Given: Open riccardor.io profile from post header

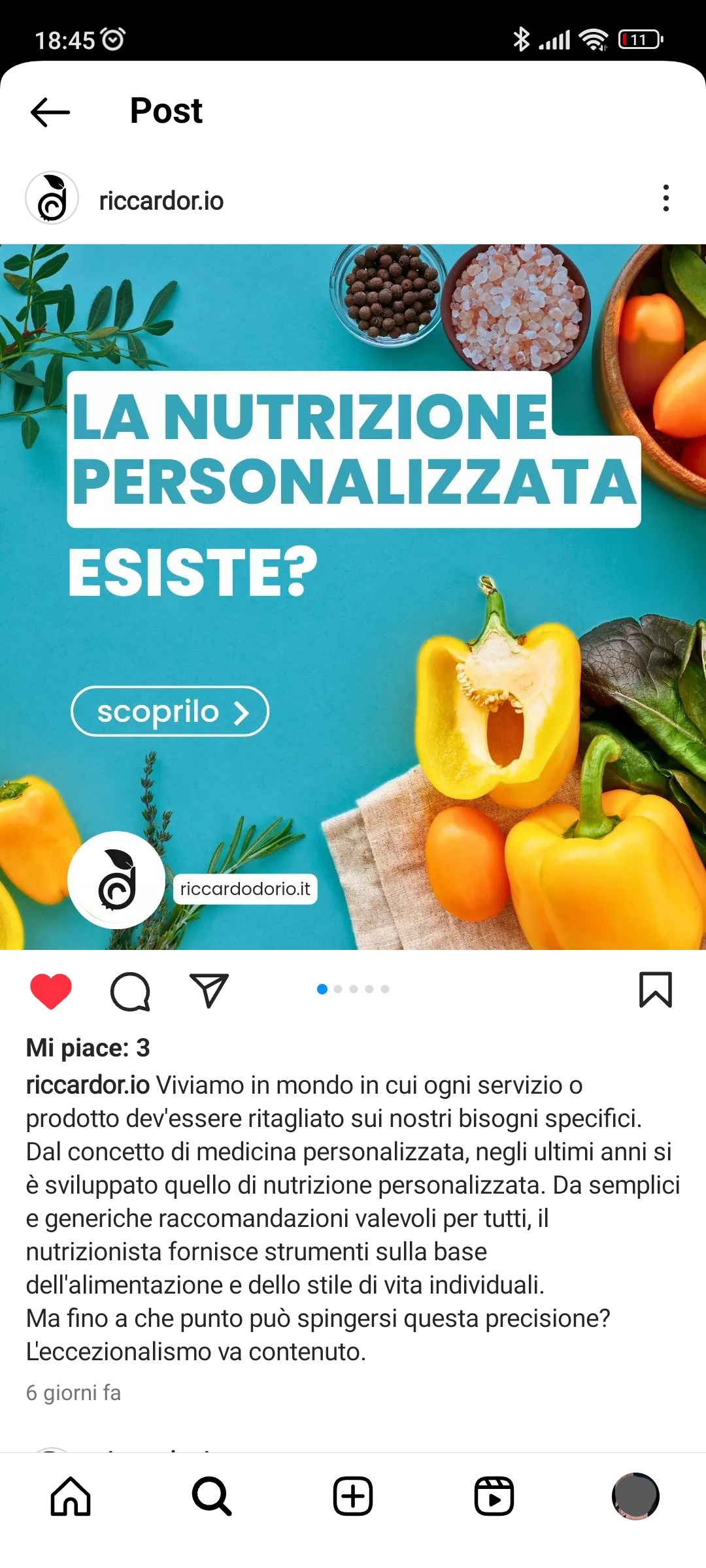Looking at the screenshot, I should pos(161,201).
